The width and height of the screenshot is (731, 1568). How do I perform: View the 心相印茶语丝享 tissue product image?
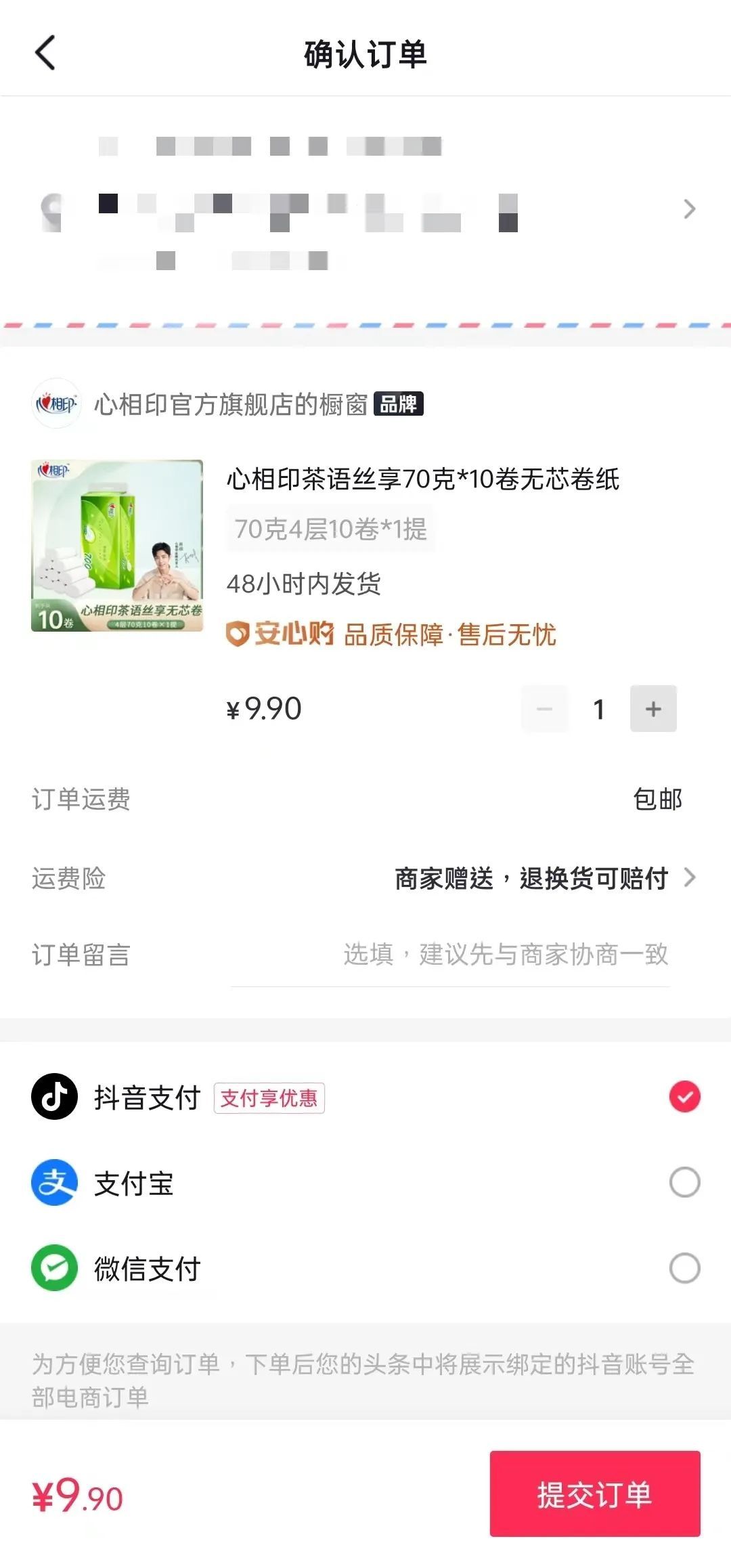coord(117,546)
